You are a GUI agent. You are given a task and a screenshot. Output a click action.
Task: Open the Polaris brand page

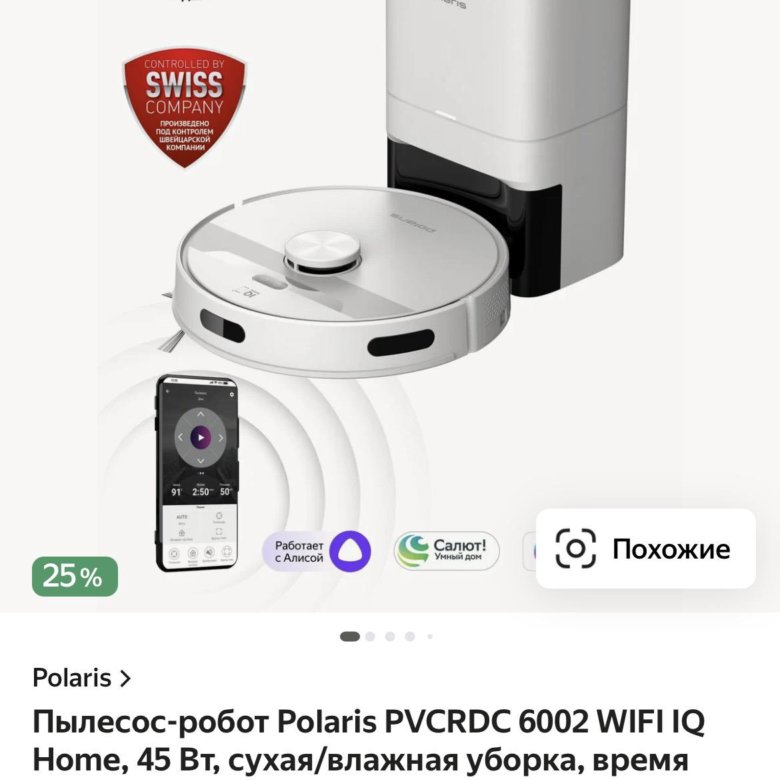click(x=82, y=677)
